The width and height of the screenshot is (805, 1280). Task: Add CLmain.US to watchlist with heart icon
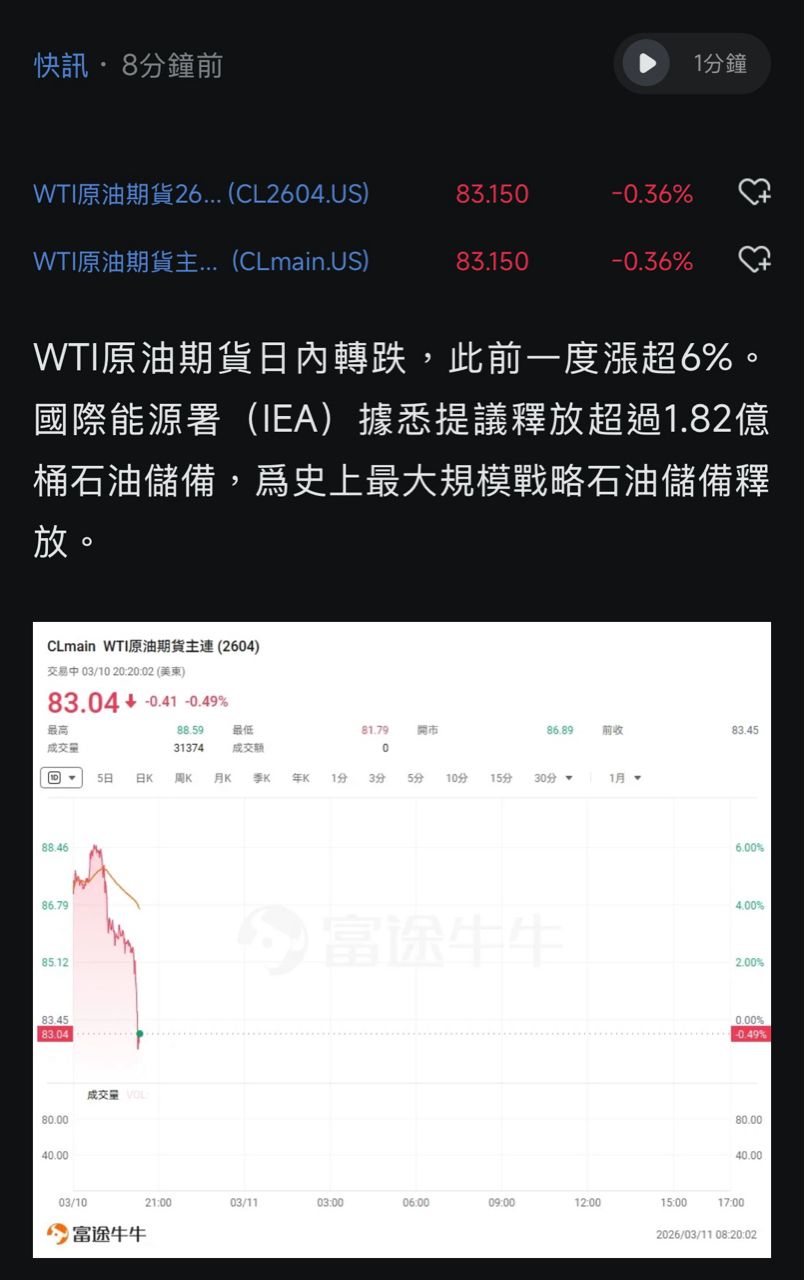point(754,261)
